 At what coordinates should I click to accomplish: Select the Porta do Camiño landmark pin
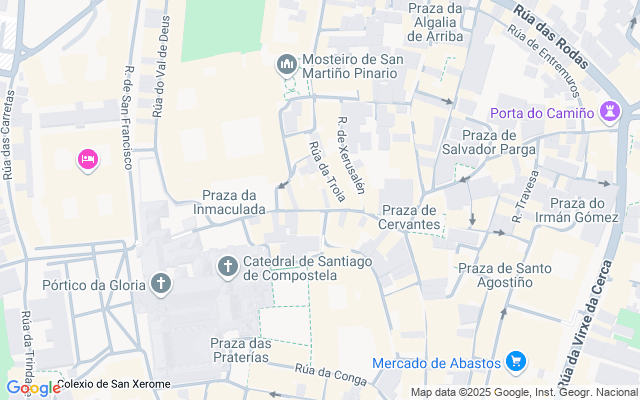[x=610, y=111]
